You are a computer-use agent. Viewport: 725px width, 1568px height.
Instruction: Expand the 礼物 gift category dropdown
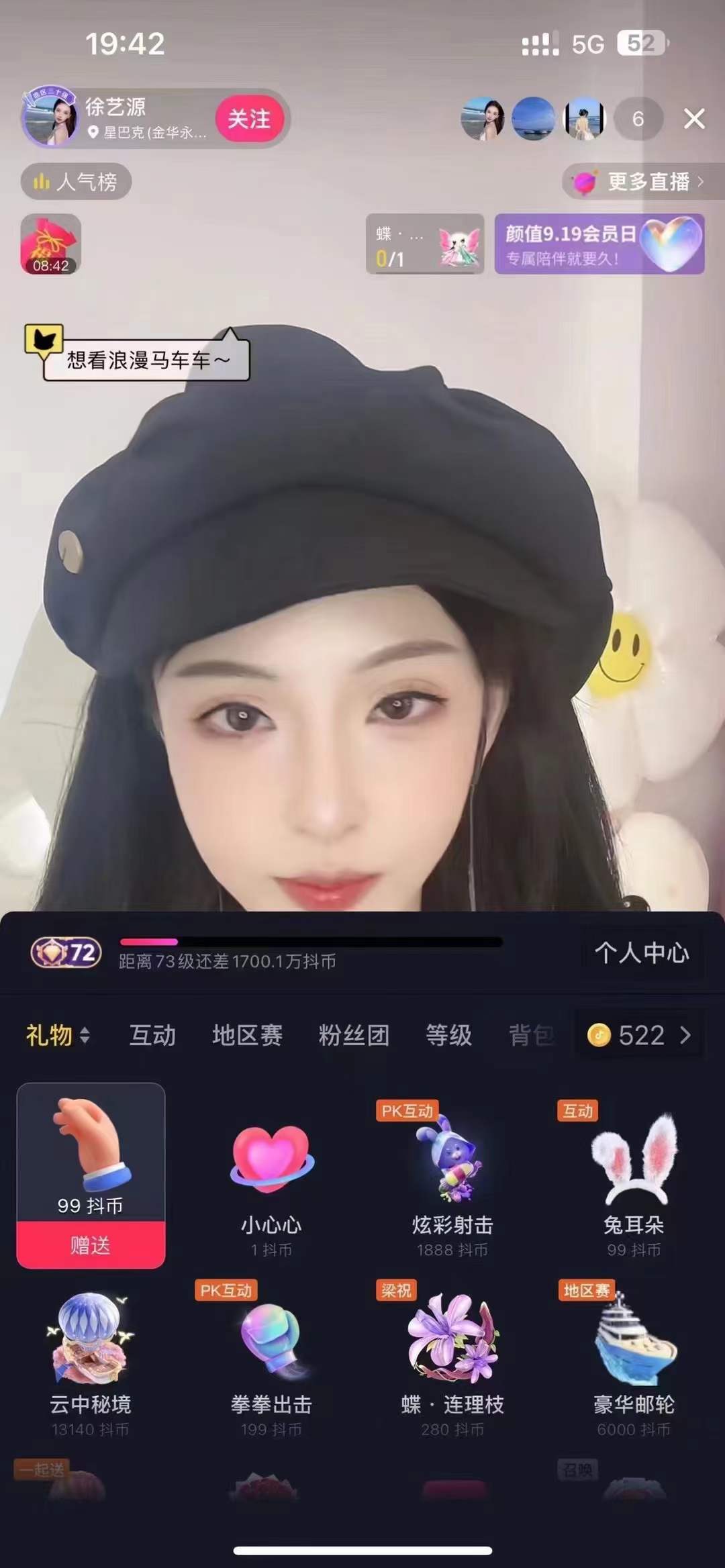coord(58,1035)
